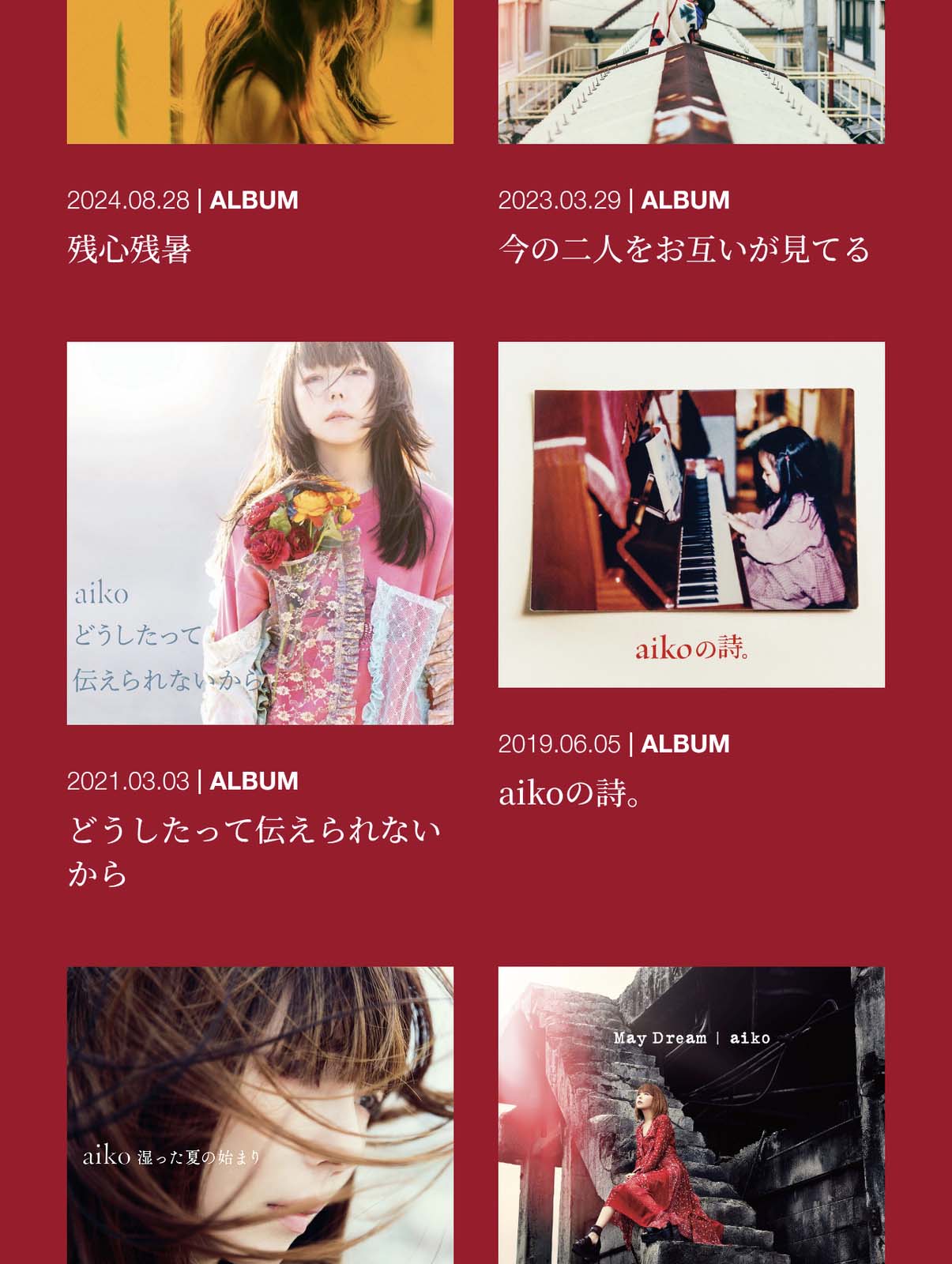This screenshot has width=952, height=1264.
Task: Open the May Dream album cover
Action: [690, 1114]
